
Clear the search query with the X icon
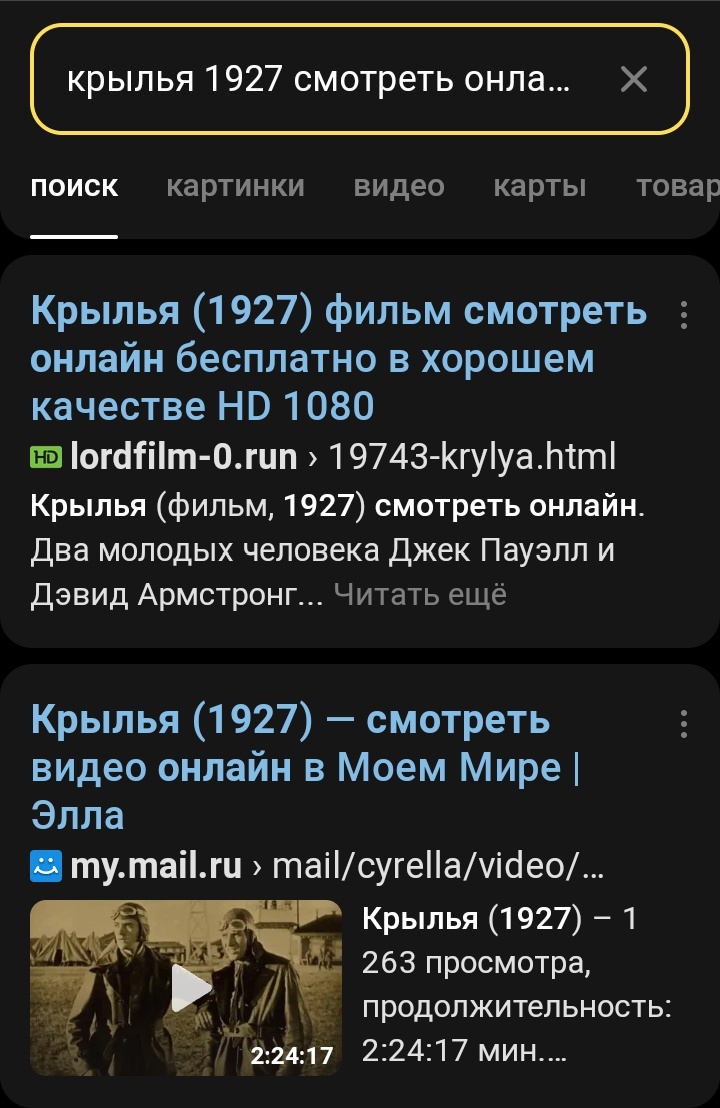coord(634,78)
